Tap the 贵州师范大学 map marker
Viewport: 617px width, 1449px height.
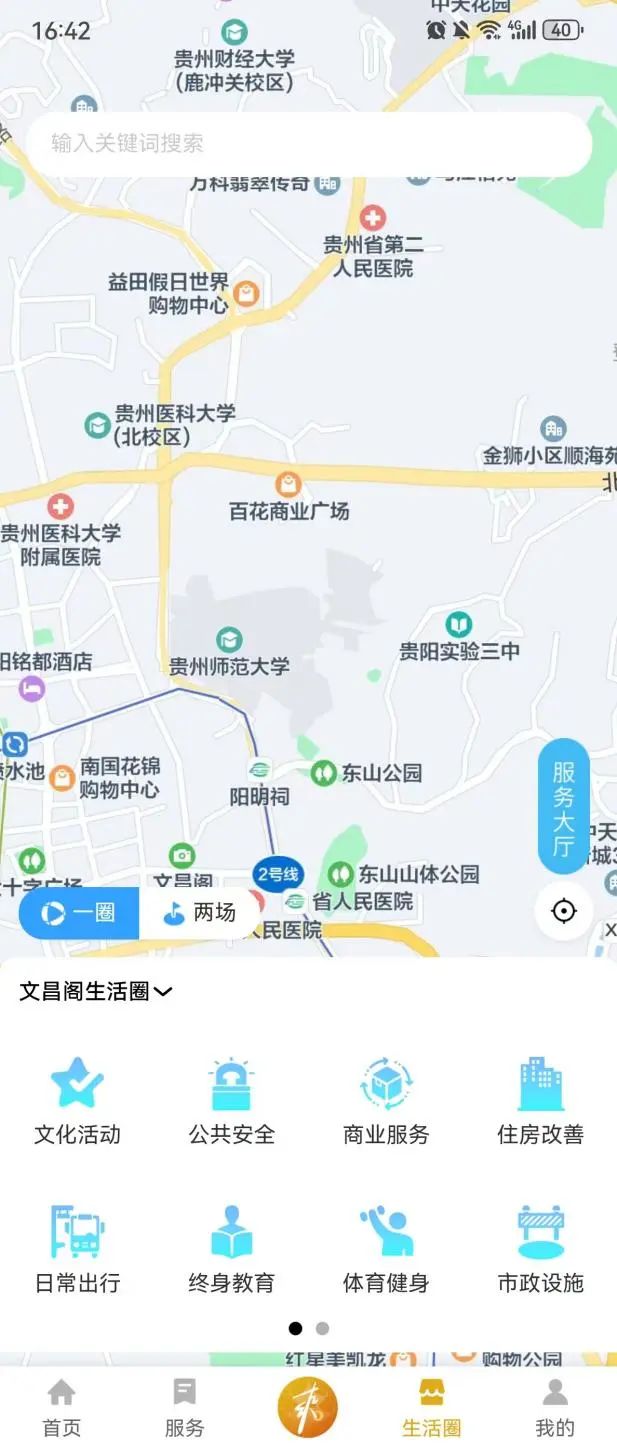point(230,640)
